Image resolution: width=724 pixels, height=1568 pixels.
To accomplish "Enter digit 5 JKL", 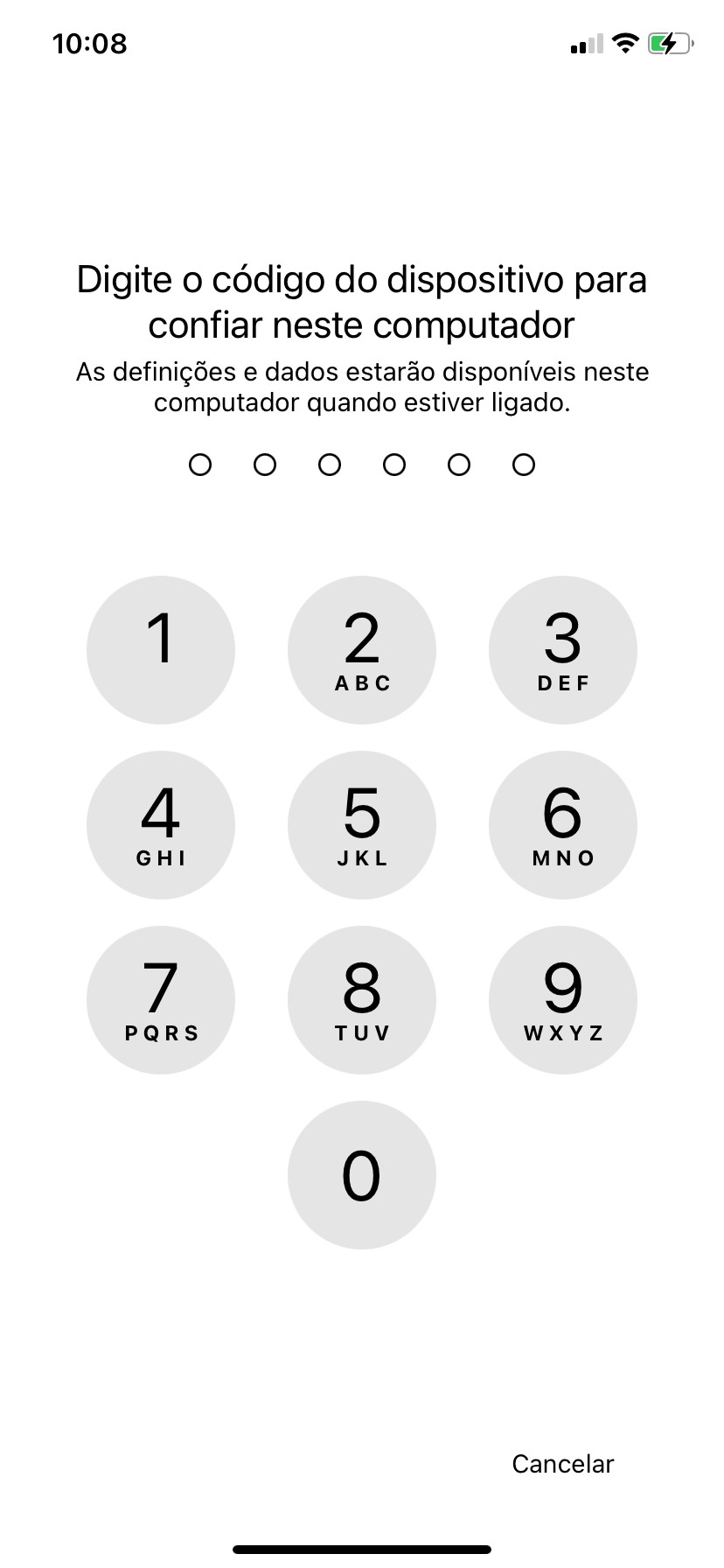I will pos(362,825).
